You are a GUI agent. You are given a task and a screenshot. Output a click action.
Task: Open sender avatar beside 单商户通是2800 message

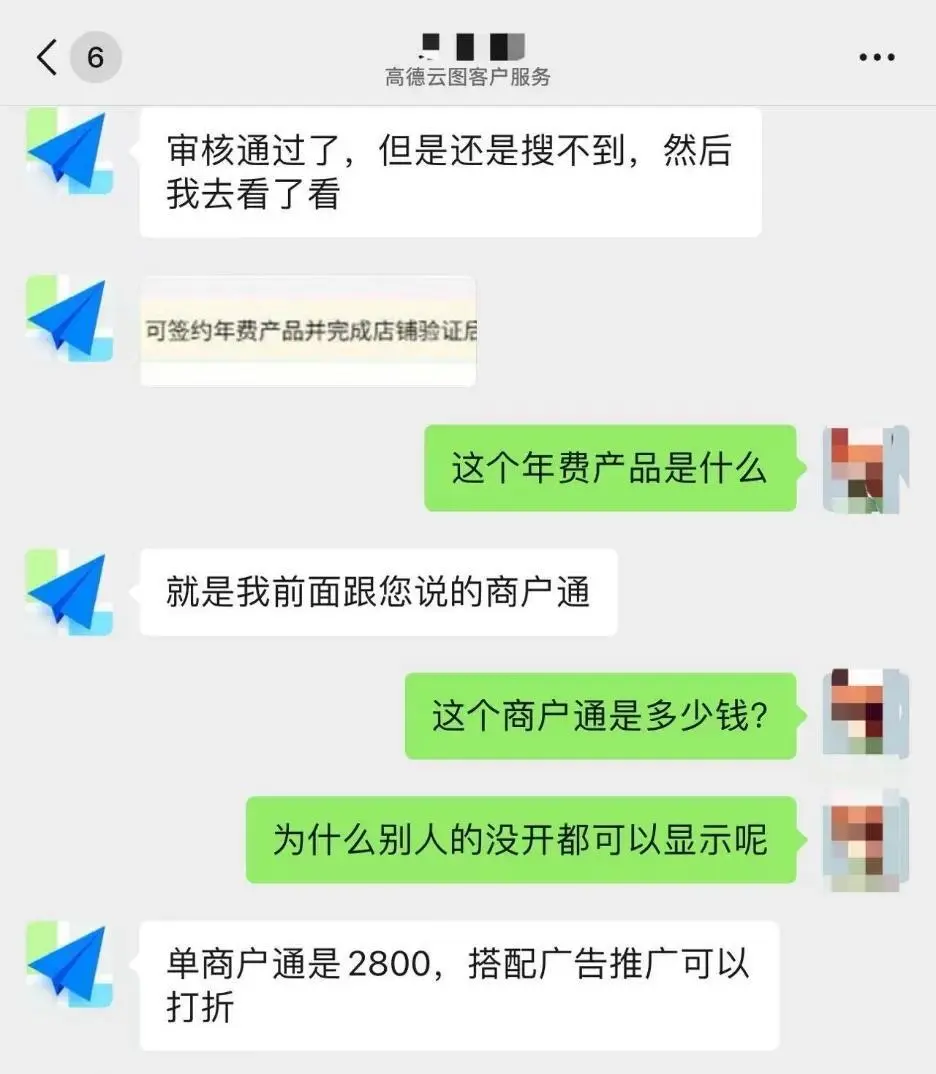point(69,965)
